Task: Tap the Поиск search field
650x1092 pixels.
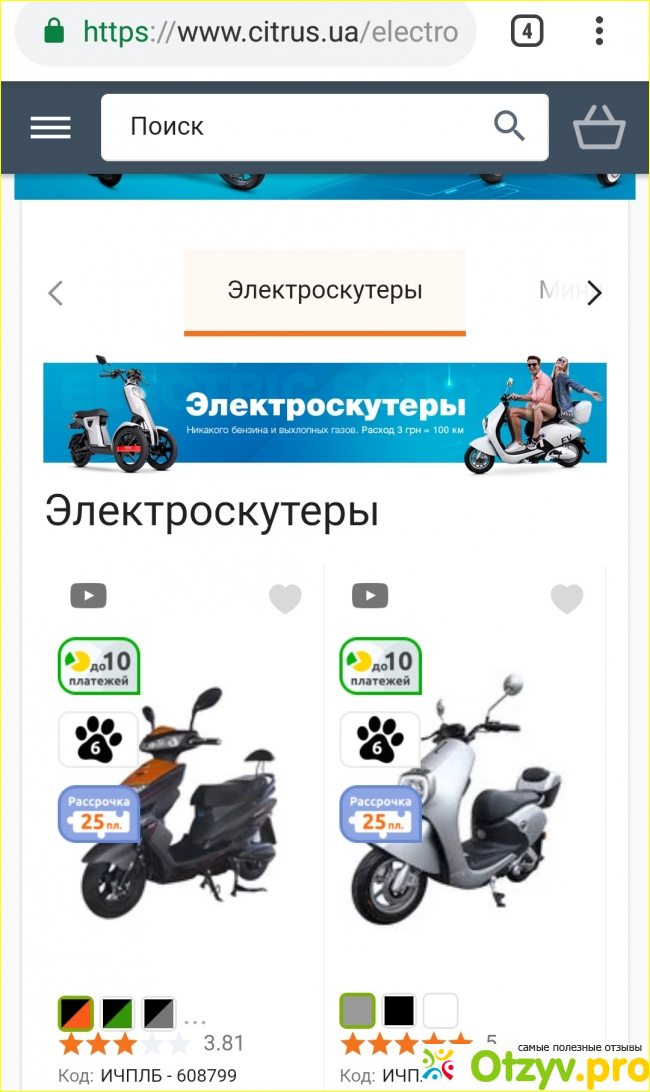Action: point(300,127)
